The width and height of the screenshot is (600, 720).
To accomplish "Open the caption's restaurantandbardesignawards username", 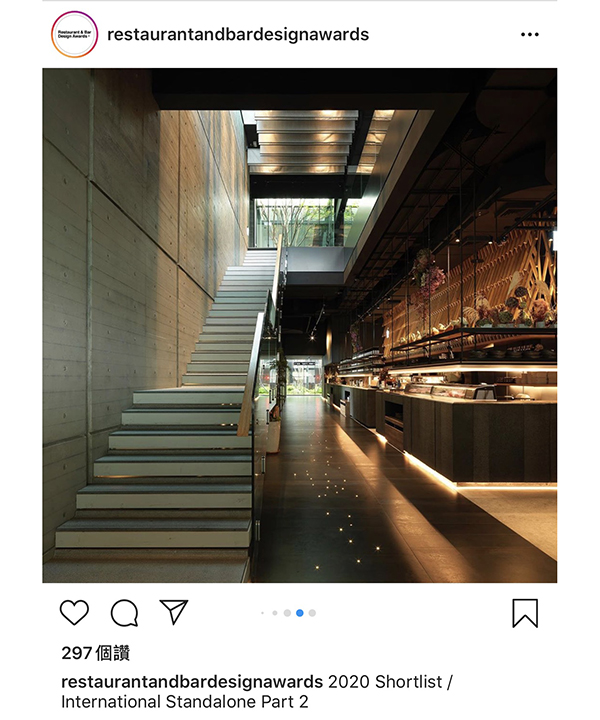I will [193, 682].
